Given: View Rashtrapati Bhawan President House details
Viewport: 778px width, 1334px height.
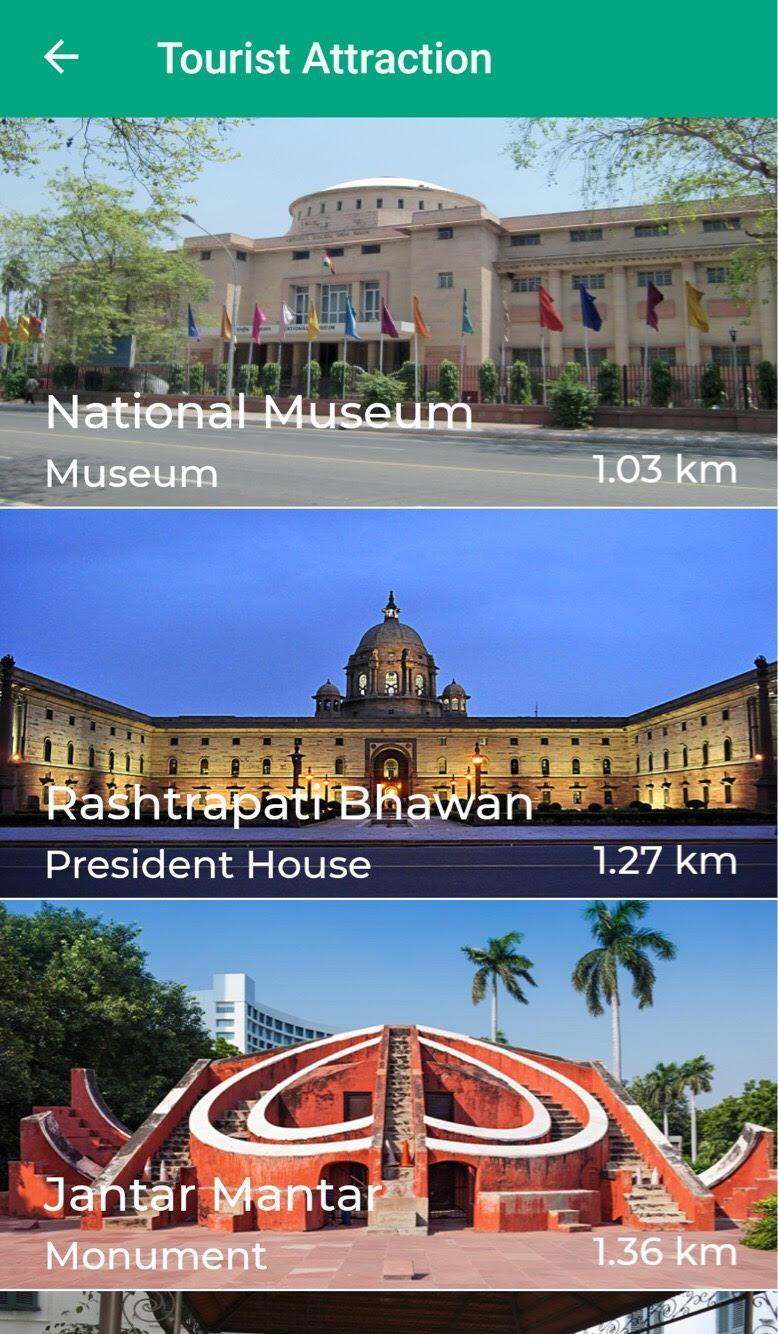Looking at the screenshot, I should coord(388,704).
